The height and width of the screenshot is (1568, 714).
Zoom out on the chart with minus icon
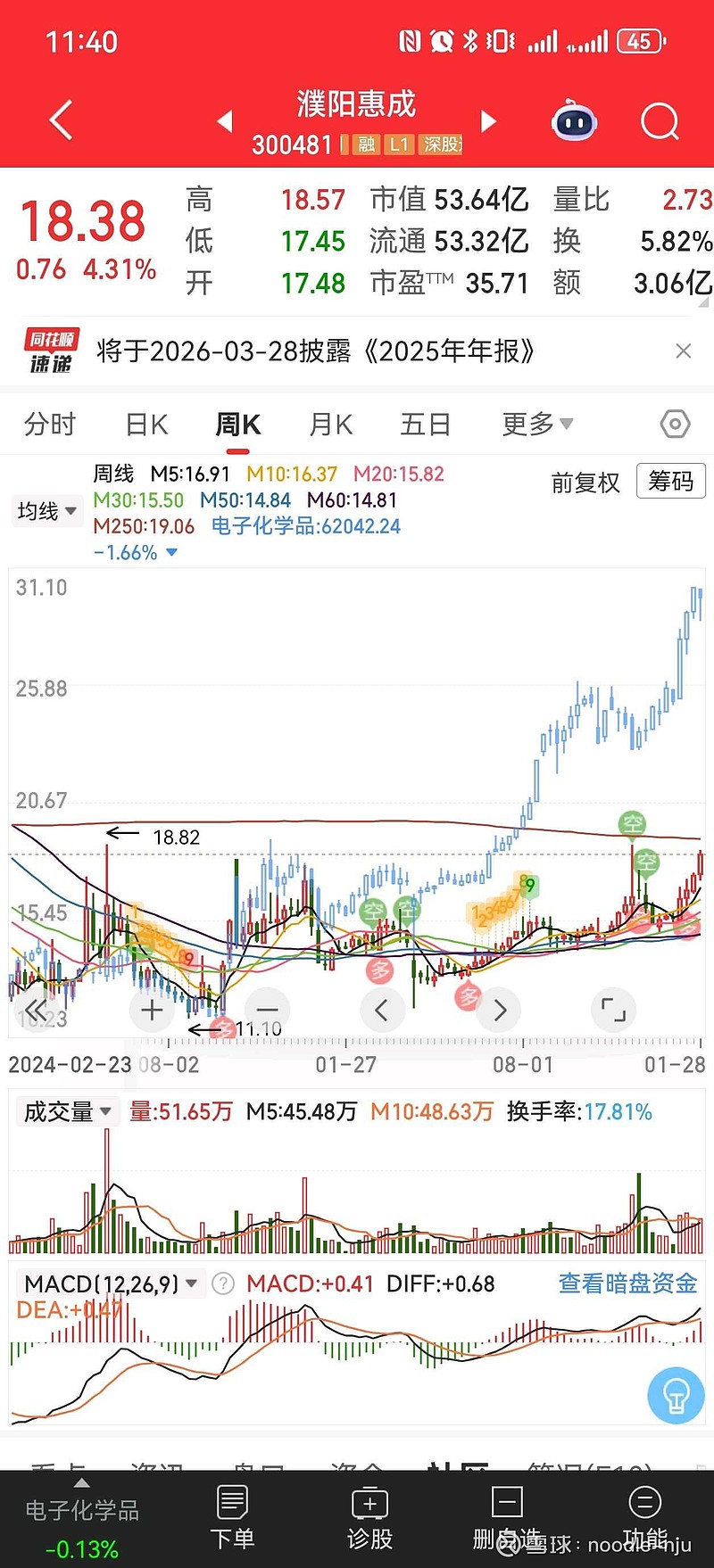(267, 1010)
